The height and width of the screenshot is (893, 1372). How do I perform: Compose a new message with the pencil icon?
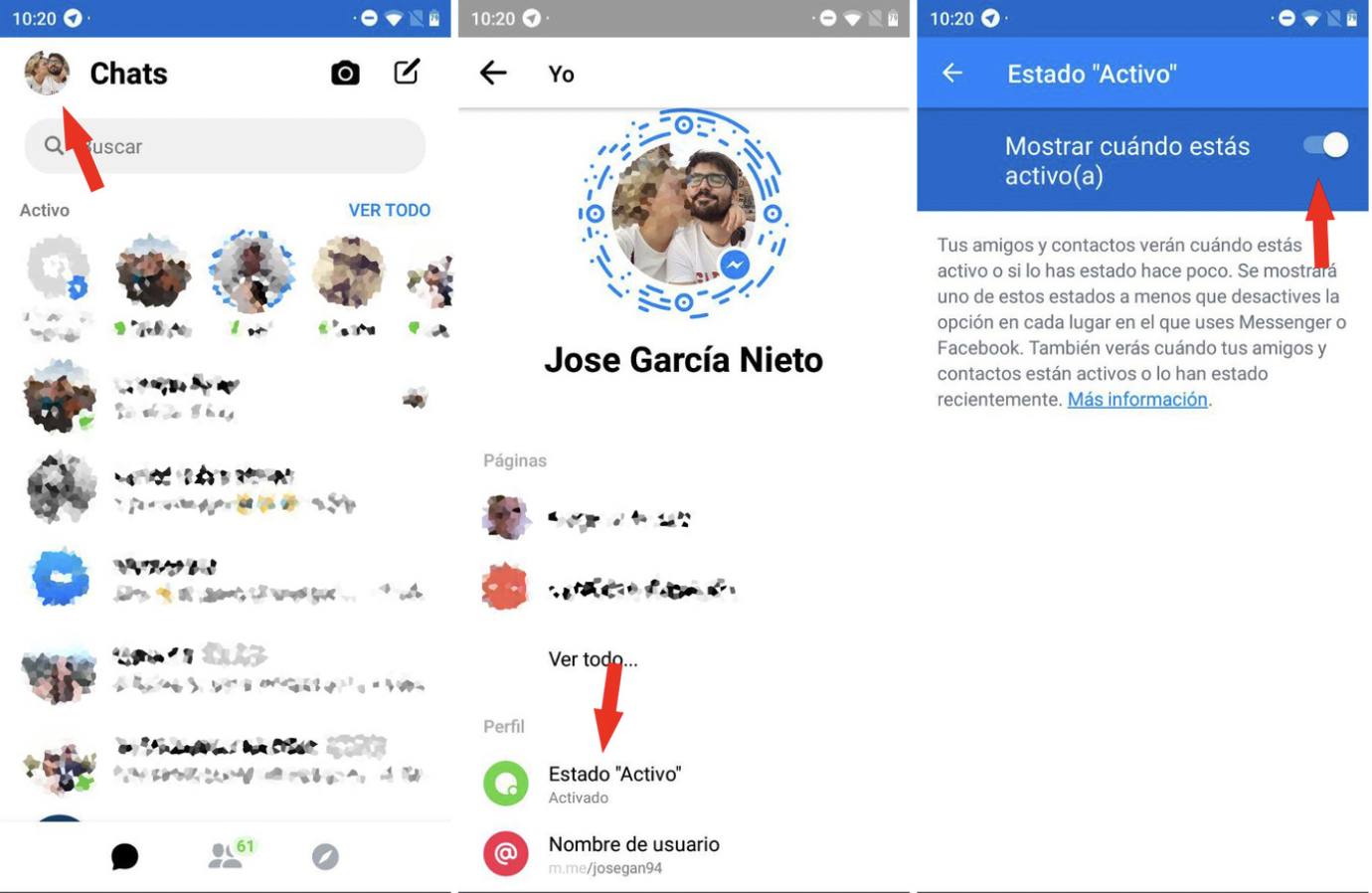pyautogui.click(x=407, y=72)
